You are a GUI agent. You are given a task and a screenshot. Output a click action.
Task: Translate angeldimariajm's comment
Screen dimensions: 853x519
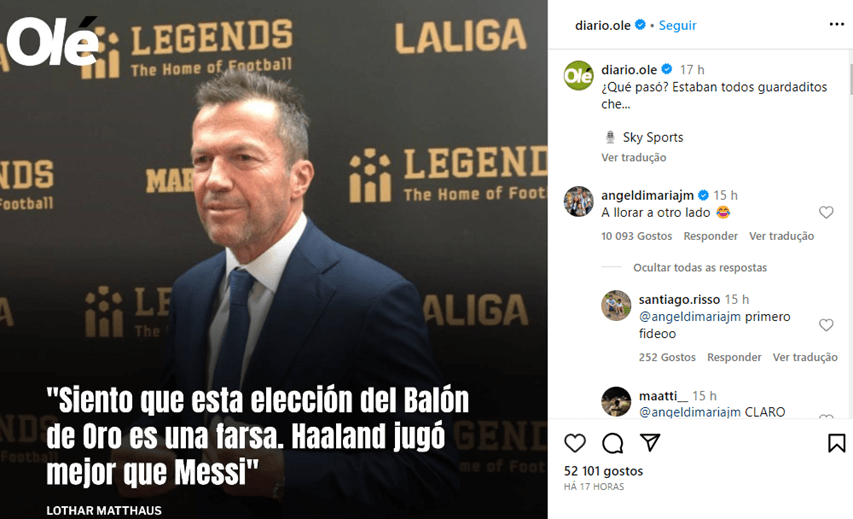pyautogui.click(x=781, y=236)
